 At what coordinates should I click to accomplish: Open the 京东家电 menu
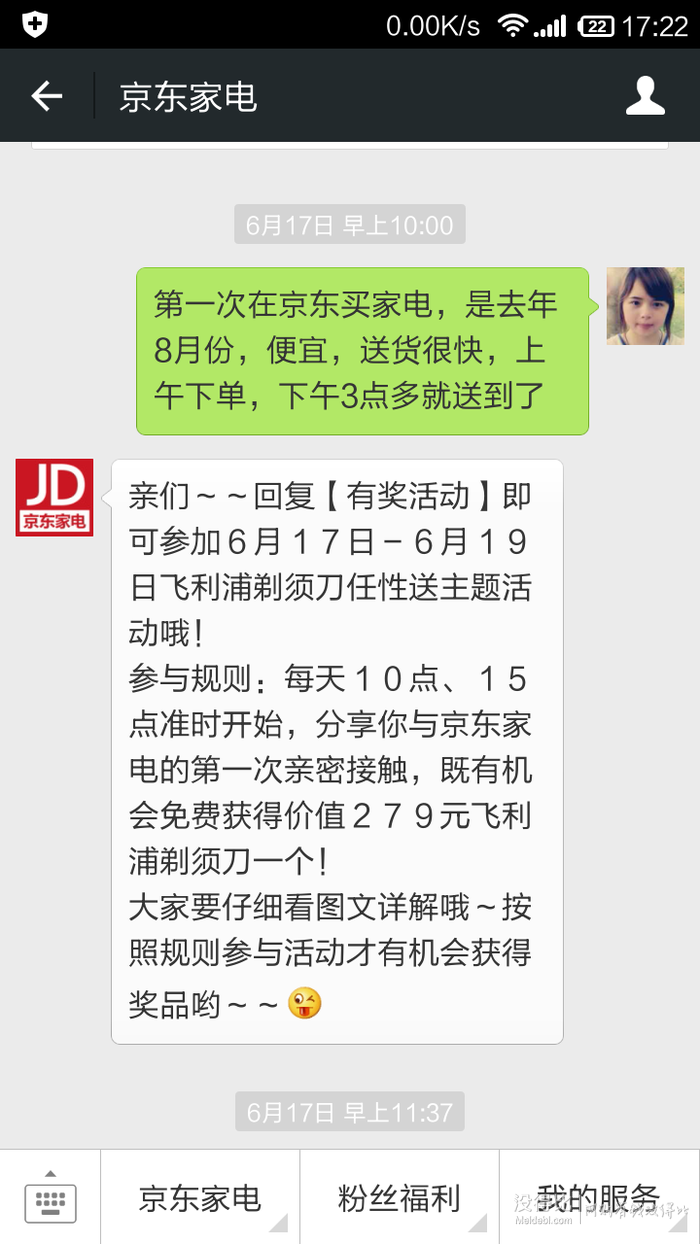(x=200, y=1197)
